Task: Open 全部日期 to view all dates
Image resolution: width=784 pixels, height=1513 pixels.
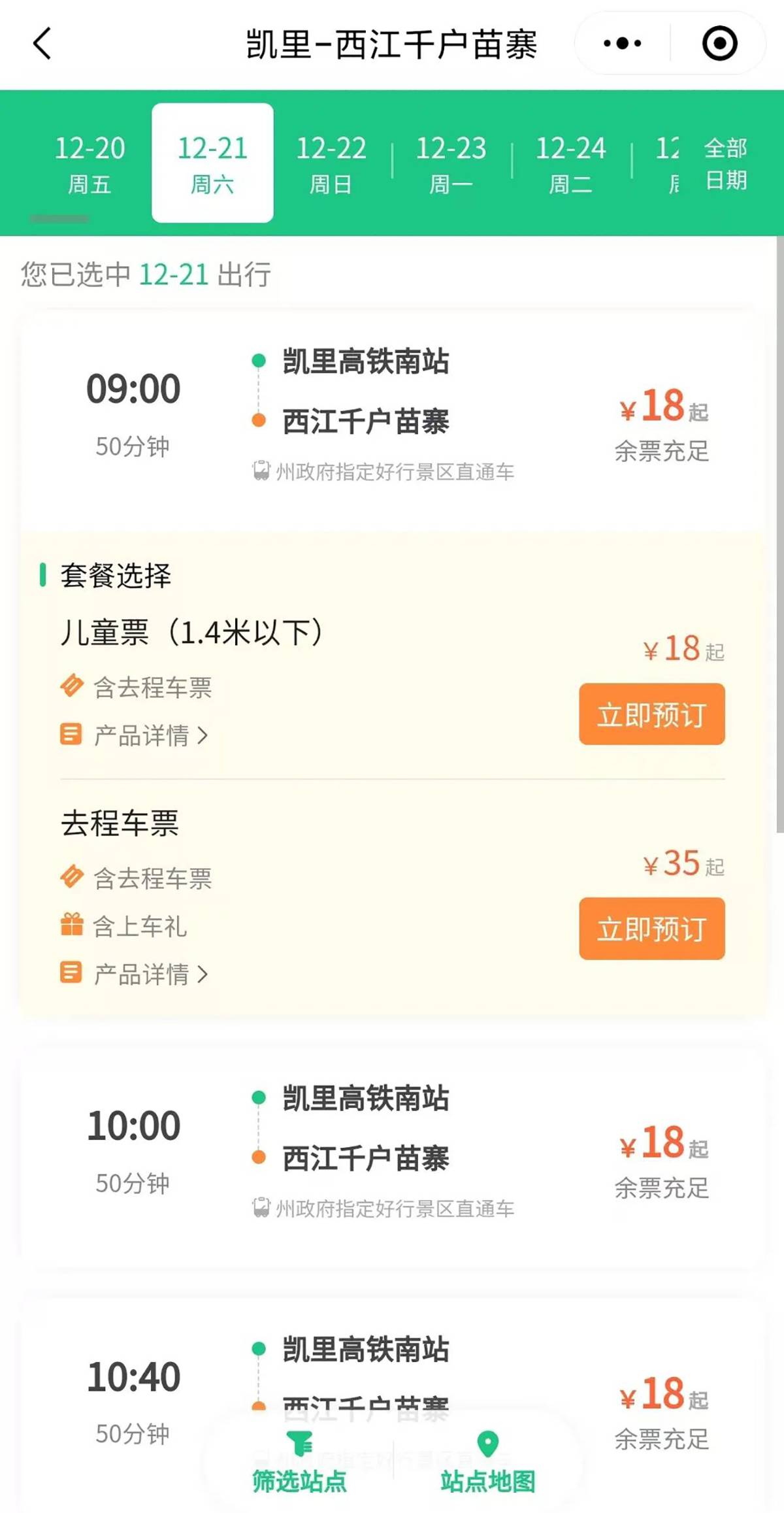Action: pos(725,163)
